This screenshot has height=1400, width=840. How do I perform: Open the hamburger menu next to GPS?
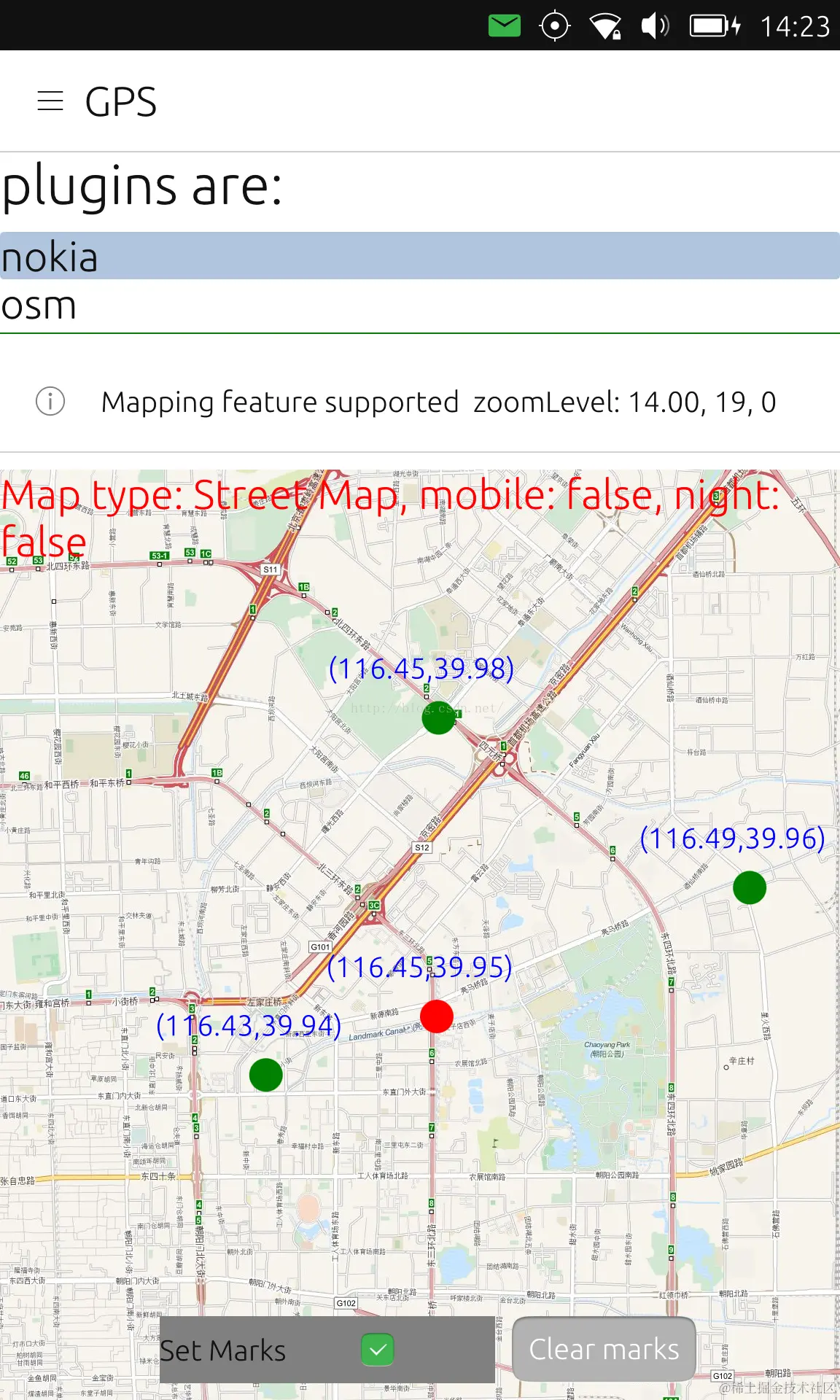coord(50,101)
